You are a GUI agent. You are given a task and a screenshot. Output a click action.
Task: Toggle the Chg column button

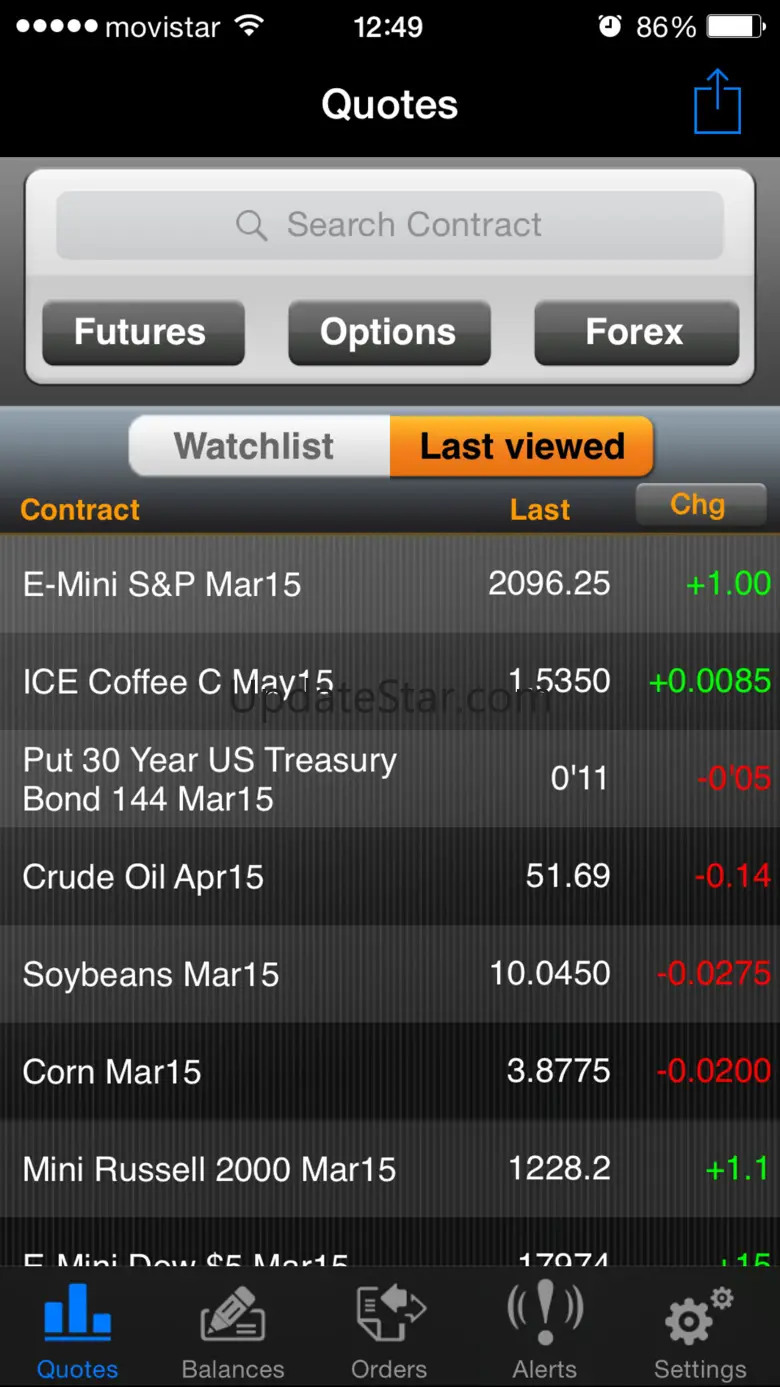click(700, 505)
